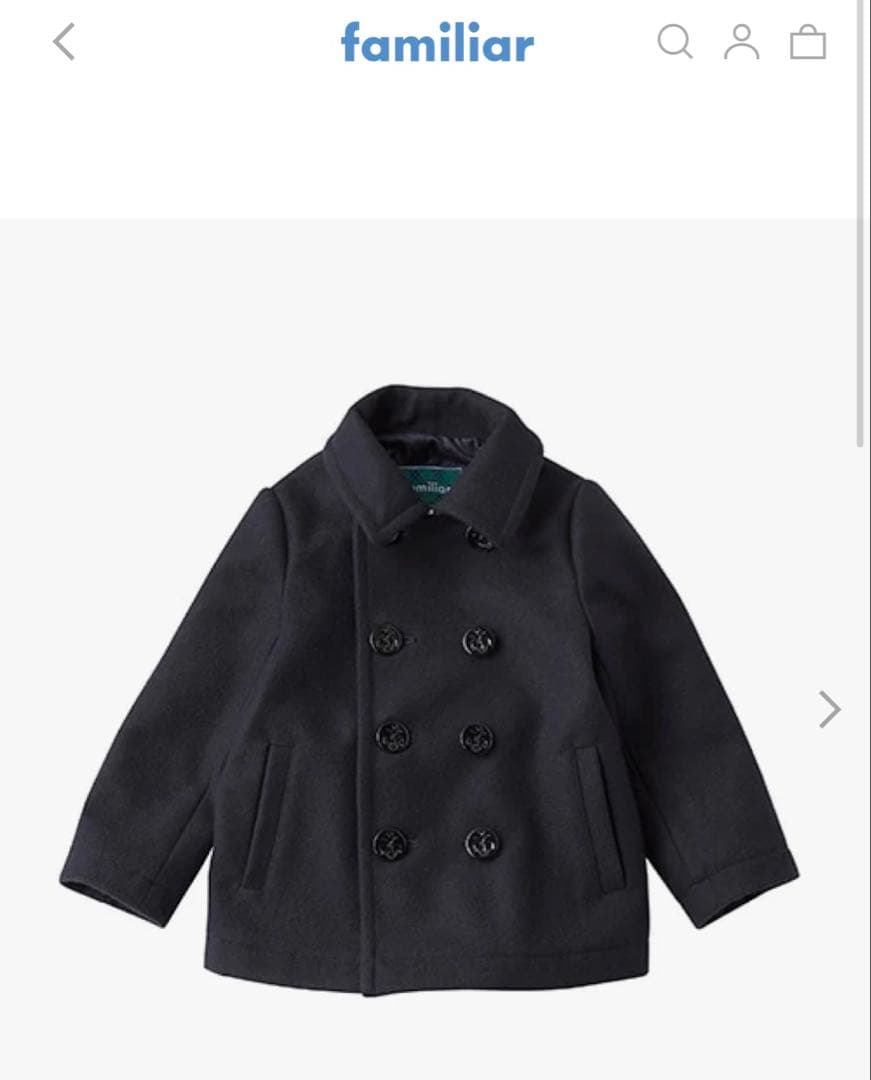Open the navy pea coat product photo

[x=430, y=690]
